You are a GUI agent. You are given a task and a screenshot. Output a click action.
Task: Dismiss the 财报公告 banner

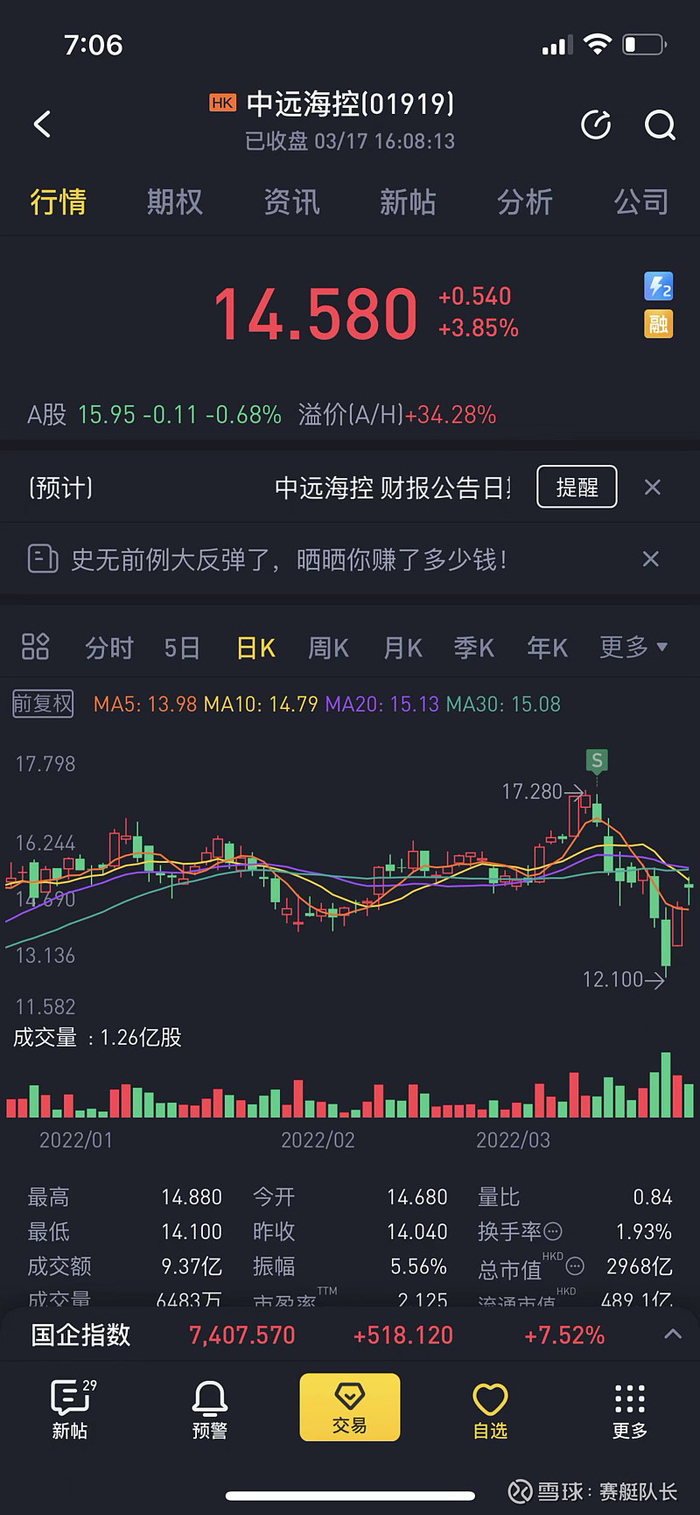[652, 487]
